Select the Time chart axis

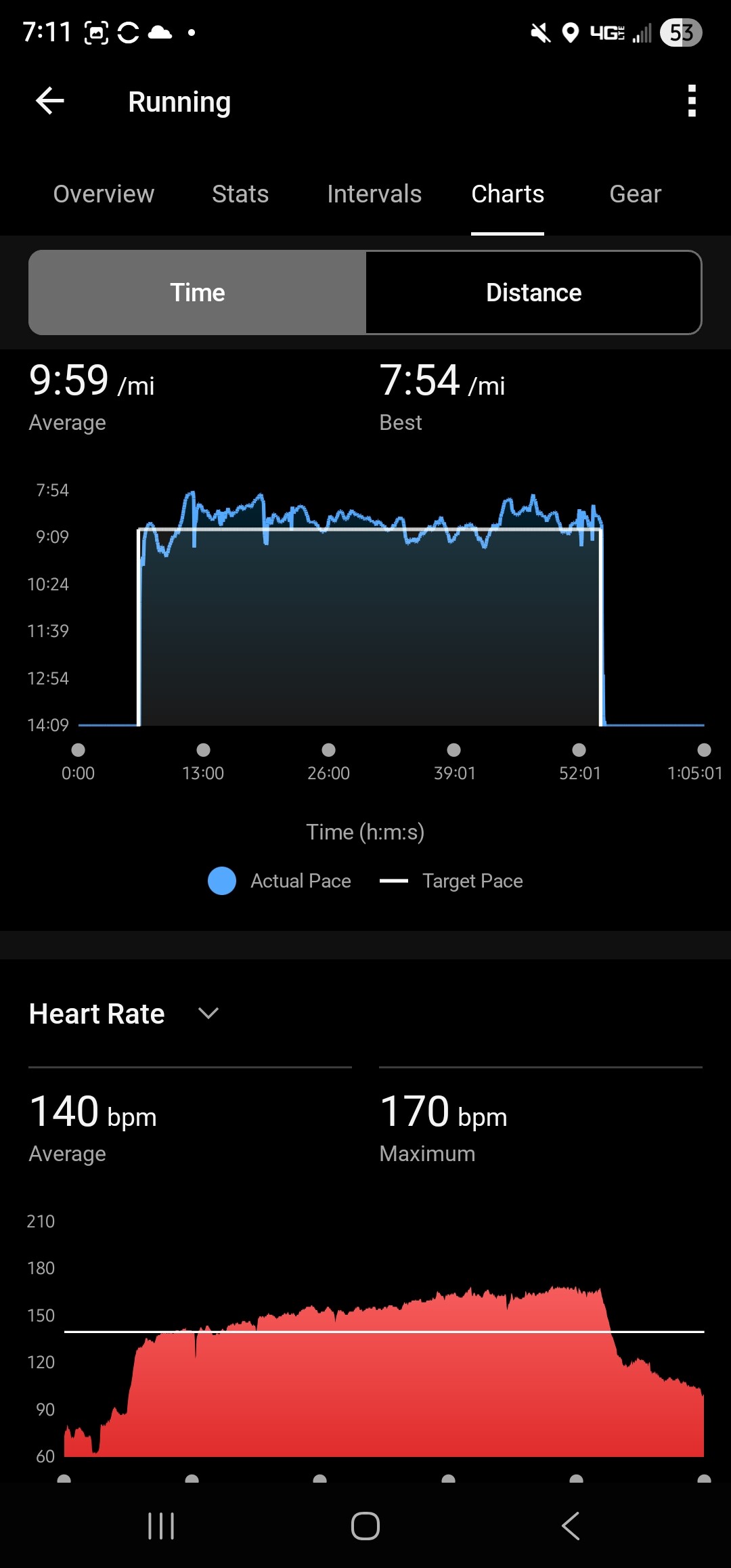click(x=198, y=292)
